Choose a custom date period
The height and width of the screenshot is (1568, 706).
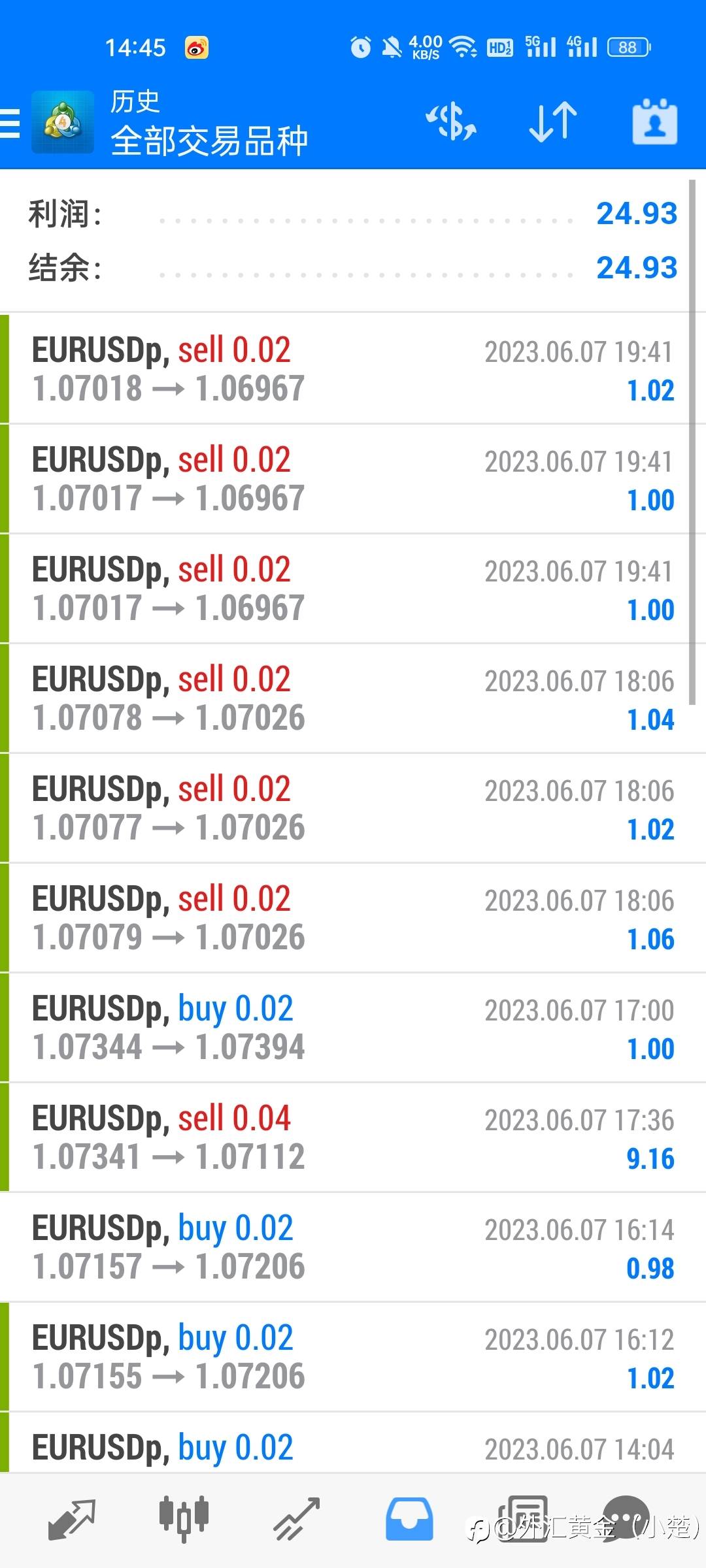[x=654, y=122]
